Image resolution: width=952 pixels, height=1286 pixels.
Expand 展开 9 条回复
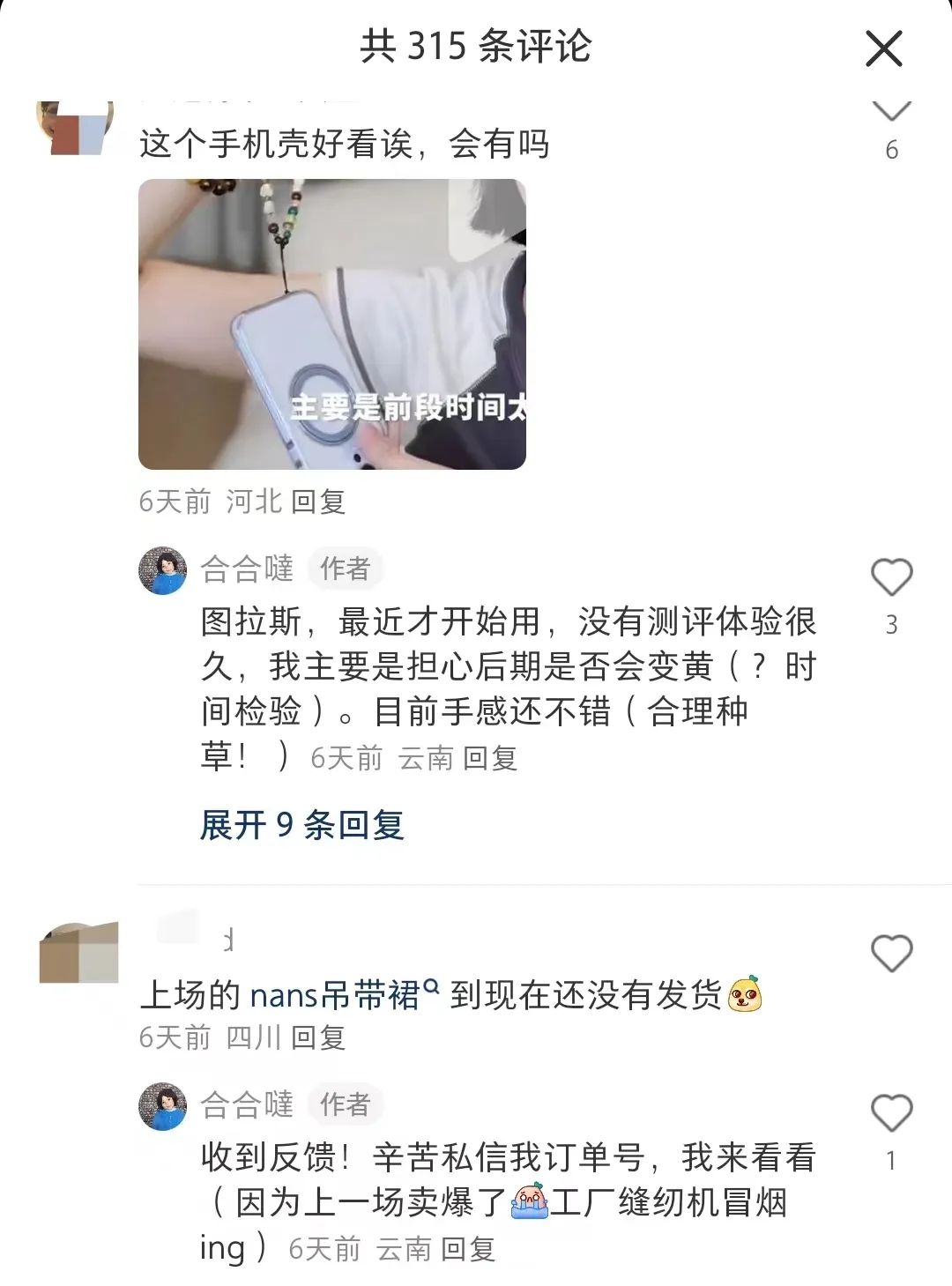(301, 826)
